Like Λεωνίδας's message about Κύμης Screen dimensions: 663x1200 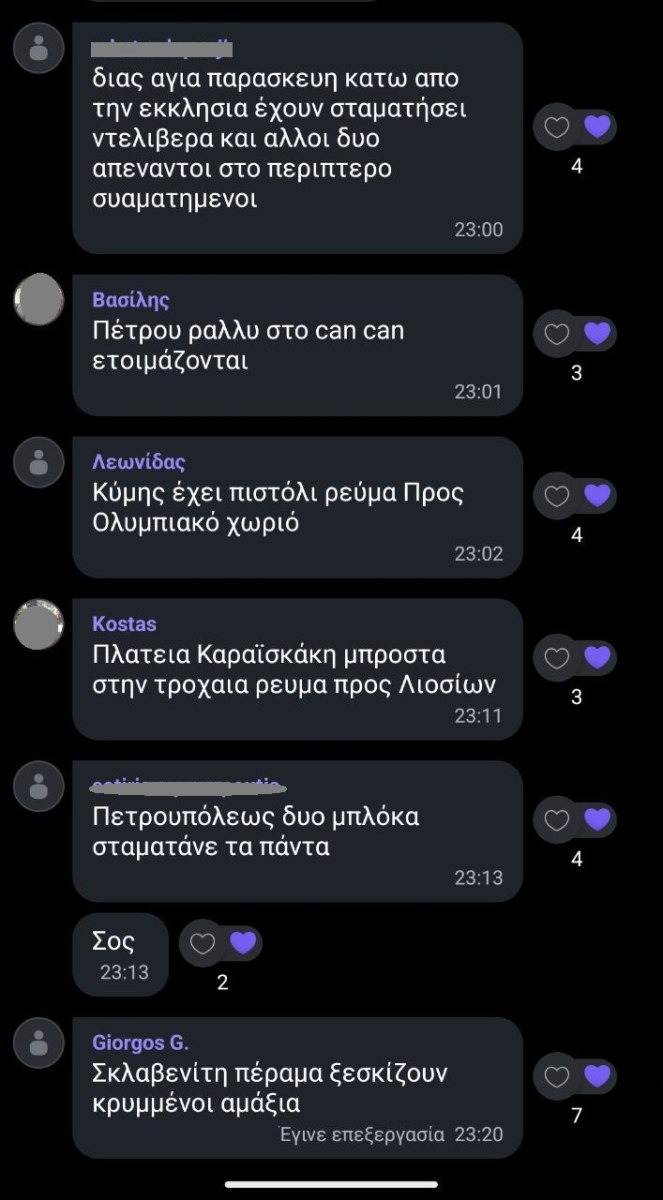pos(556,495)
